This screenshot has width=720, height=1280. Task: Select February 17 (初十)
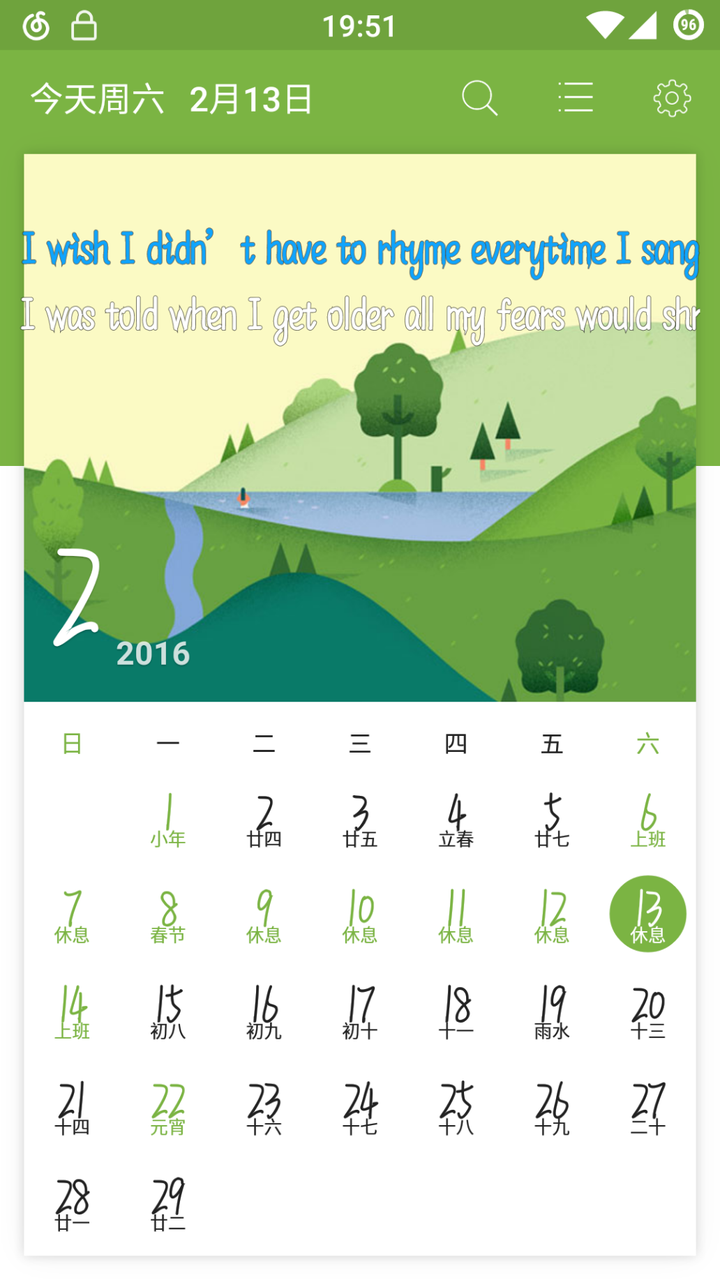pos(360,1012)
